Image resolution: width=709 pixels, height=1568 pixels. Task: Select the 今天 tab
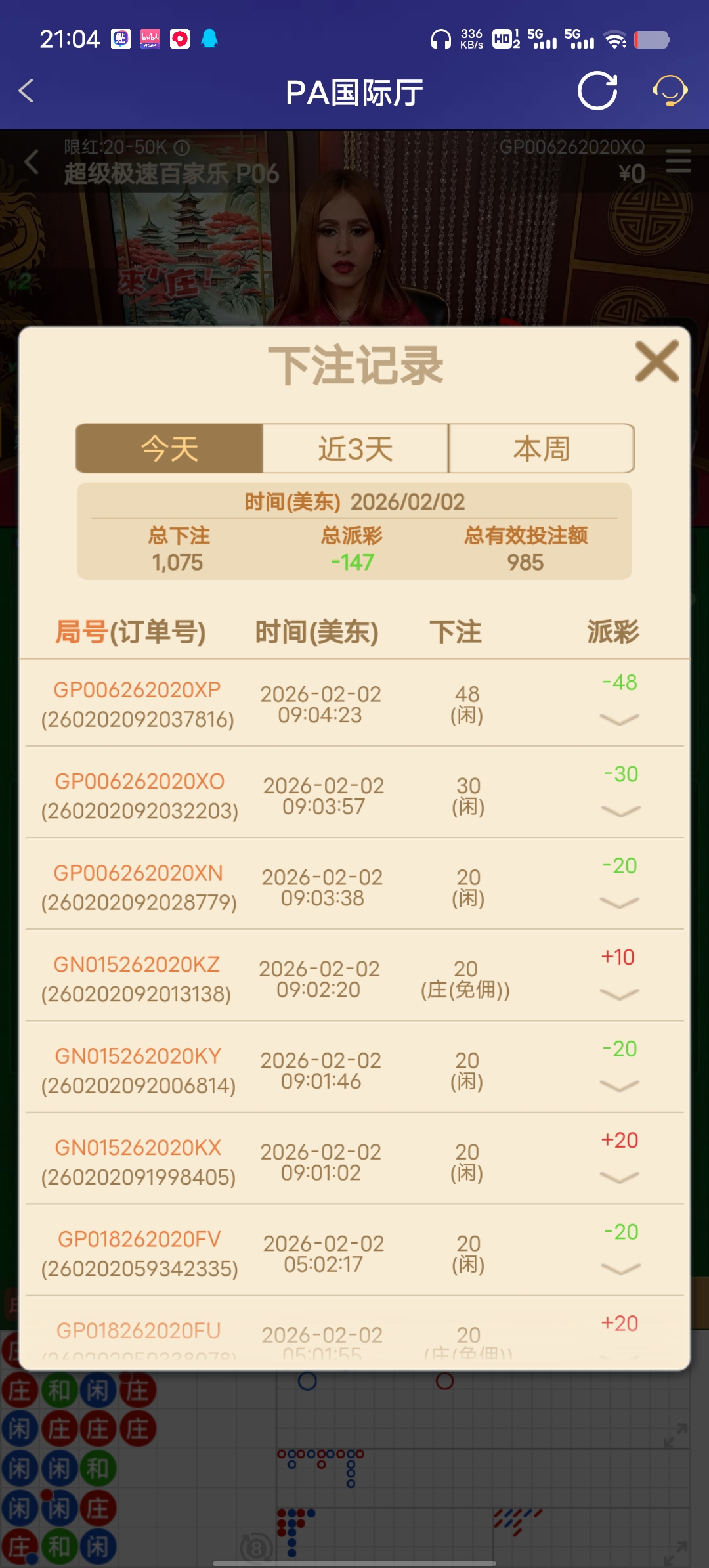(x=169, y=448)
